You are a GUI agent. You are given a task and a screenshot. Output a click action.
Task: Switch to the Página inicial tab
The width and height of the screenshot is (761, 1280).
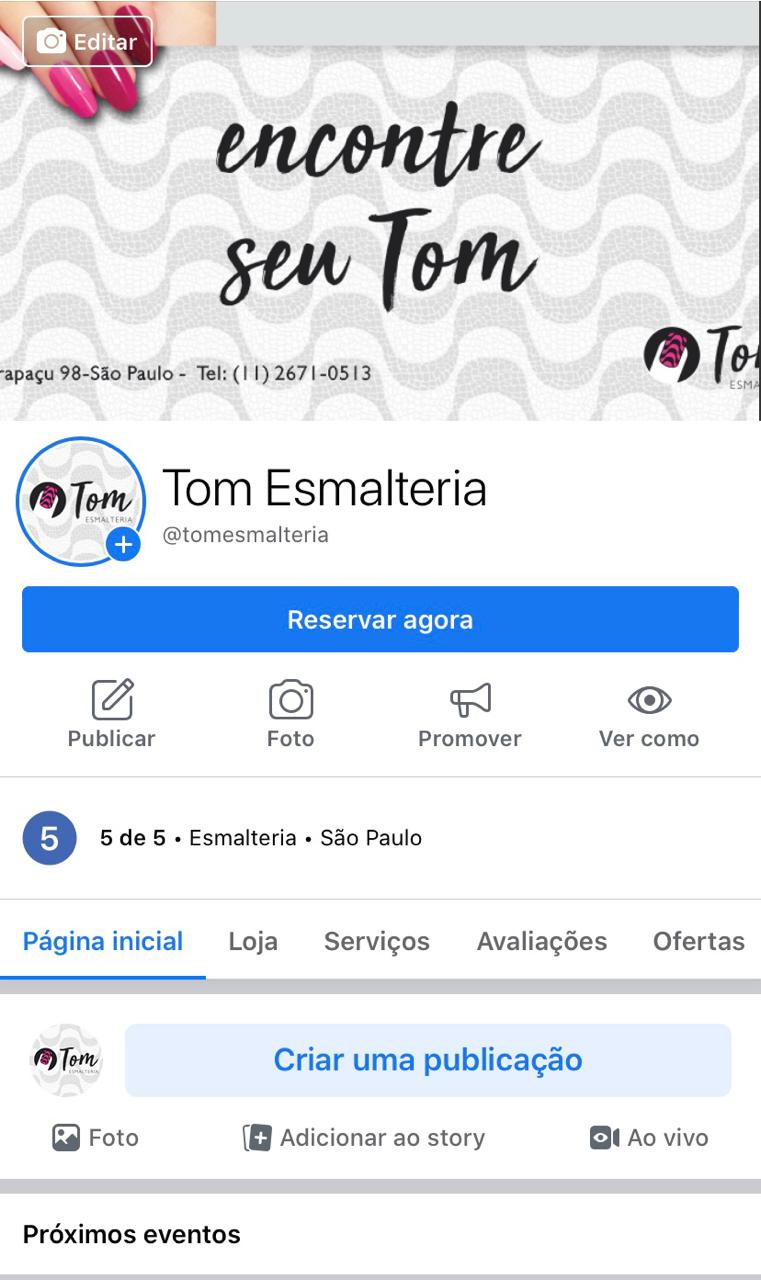point(103,941)
